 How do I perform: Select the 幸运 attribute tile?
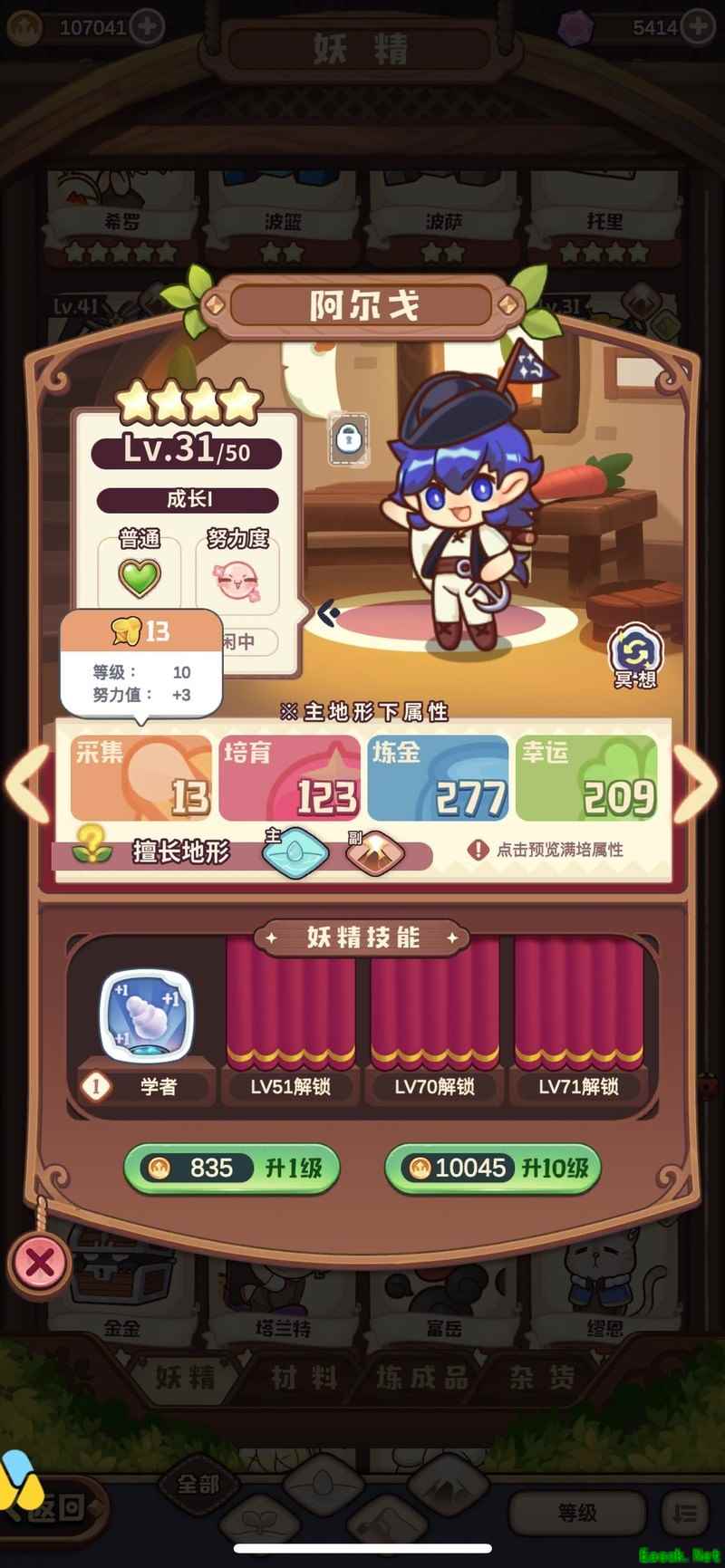click(586, 777)
